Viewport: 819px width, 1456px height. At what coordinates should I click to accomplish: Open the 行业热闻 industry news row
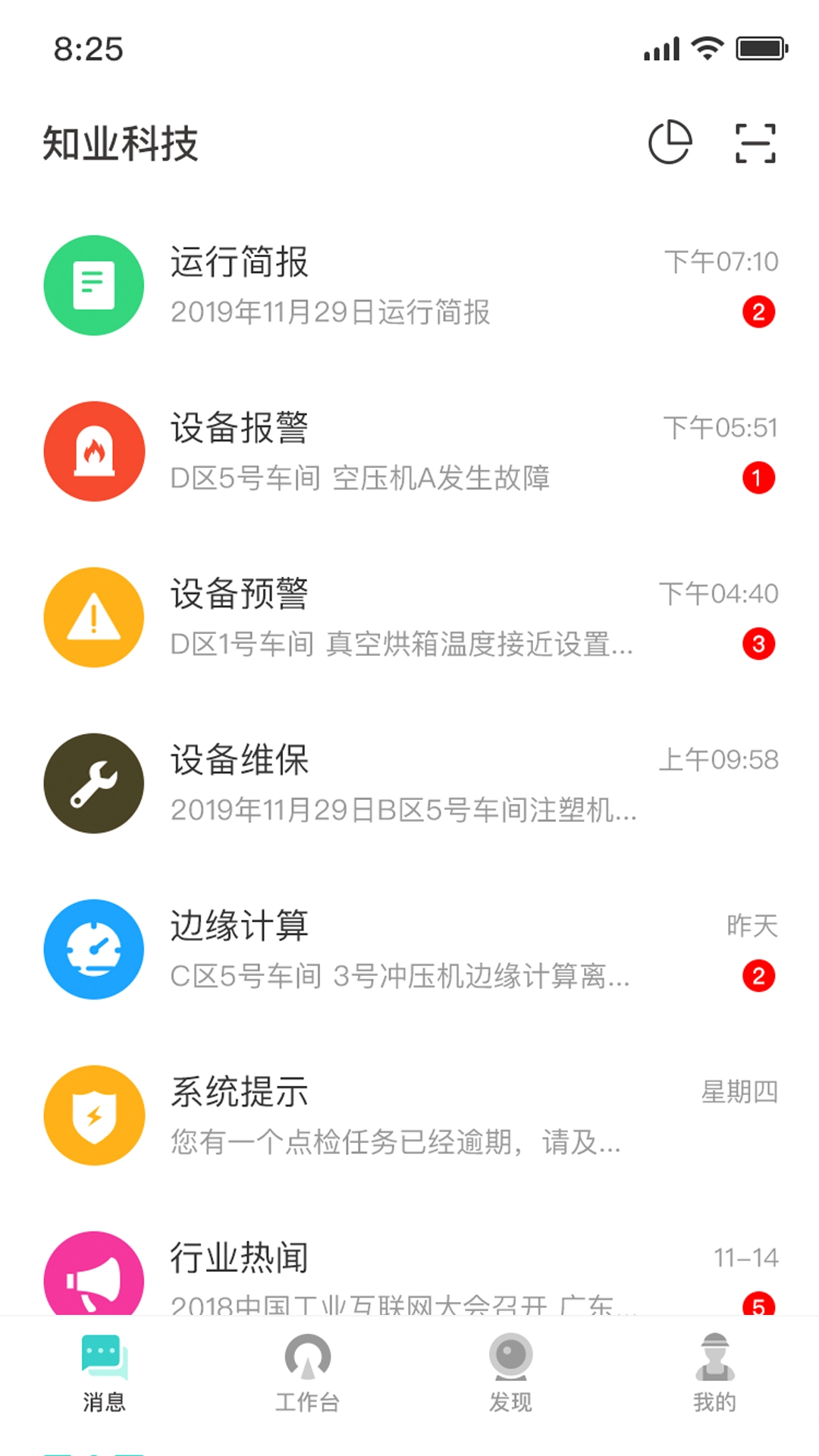[x=409, y=1274]
